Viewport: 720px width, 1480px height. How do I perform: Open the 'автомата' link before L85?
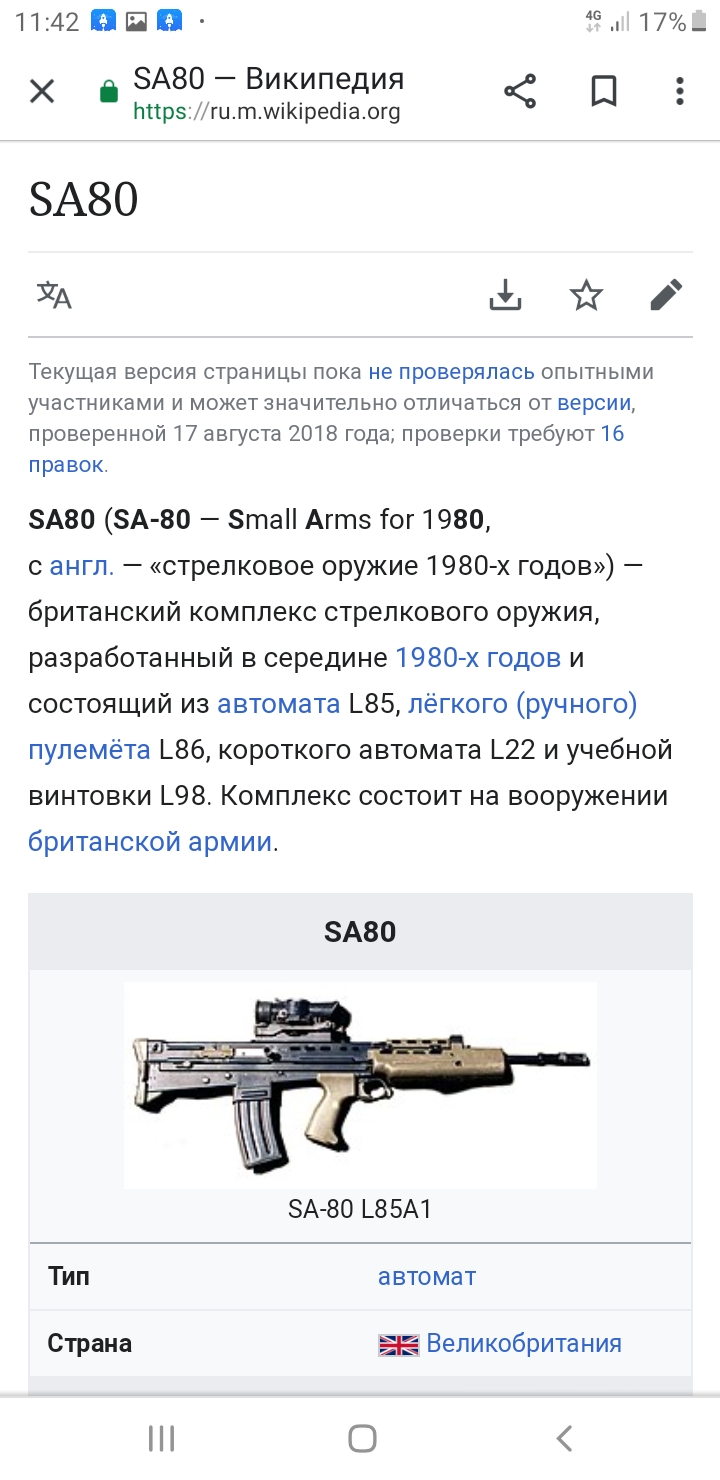[x=279, y=704]
